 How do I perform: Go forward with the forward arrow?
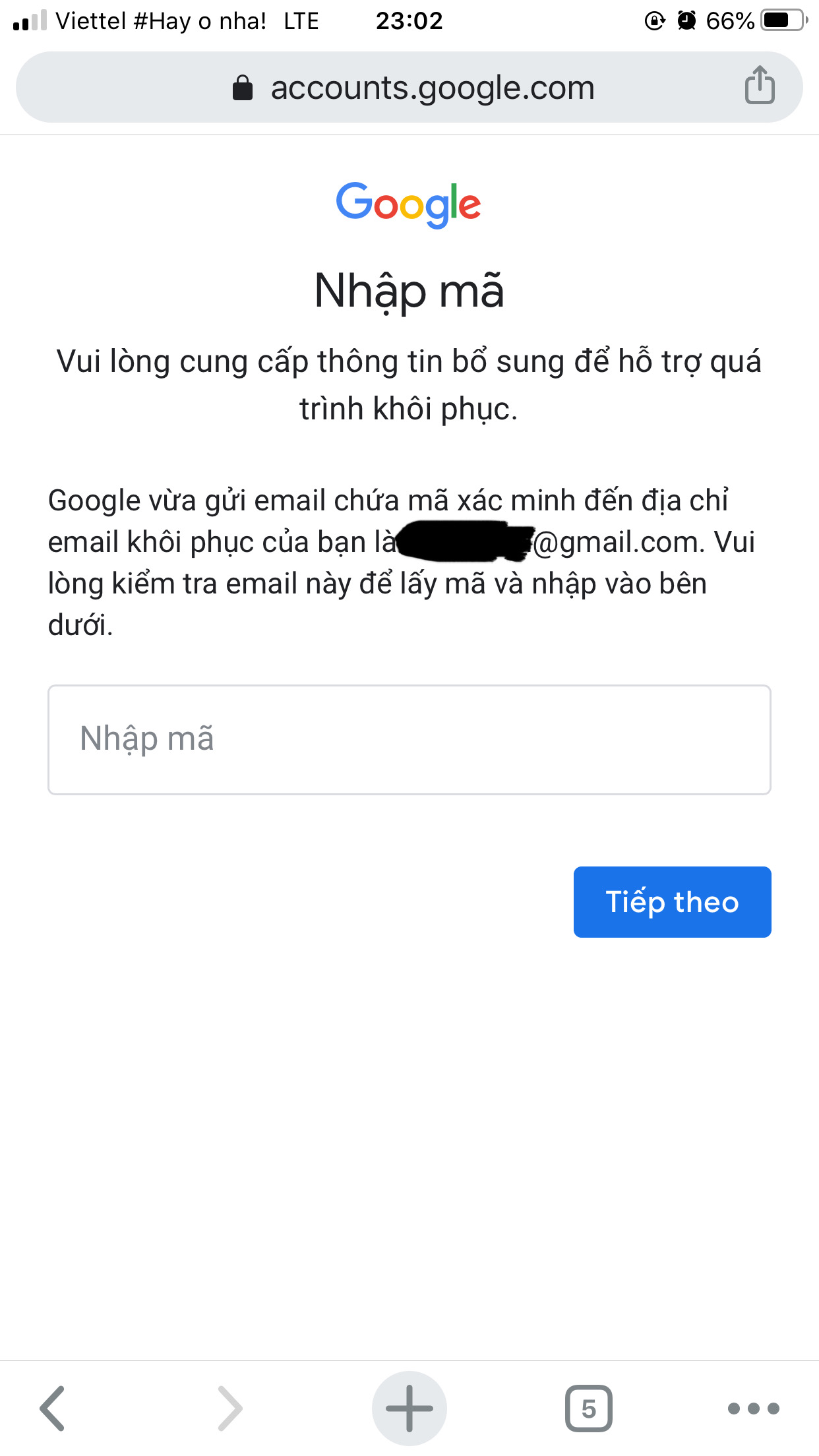click(230, 1409)
